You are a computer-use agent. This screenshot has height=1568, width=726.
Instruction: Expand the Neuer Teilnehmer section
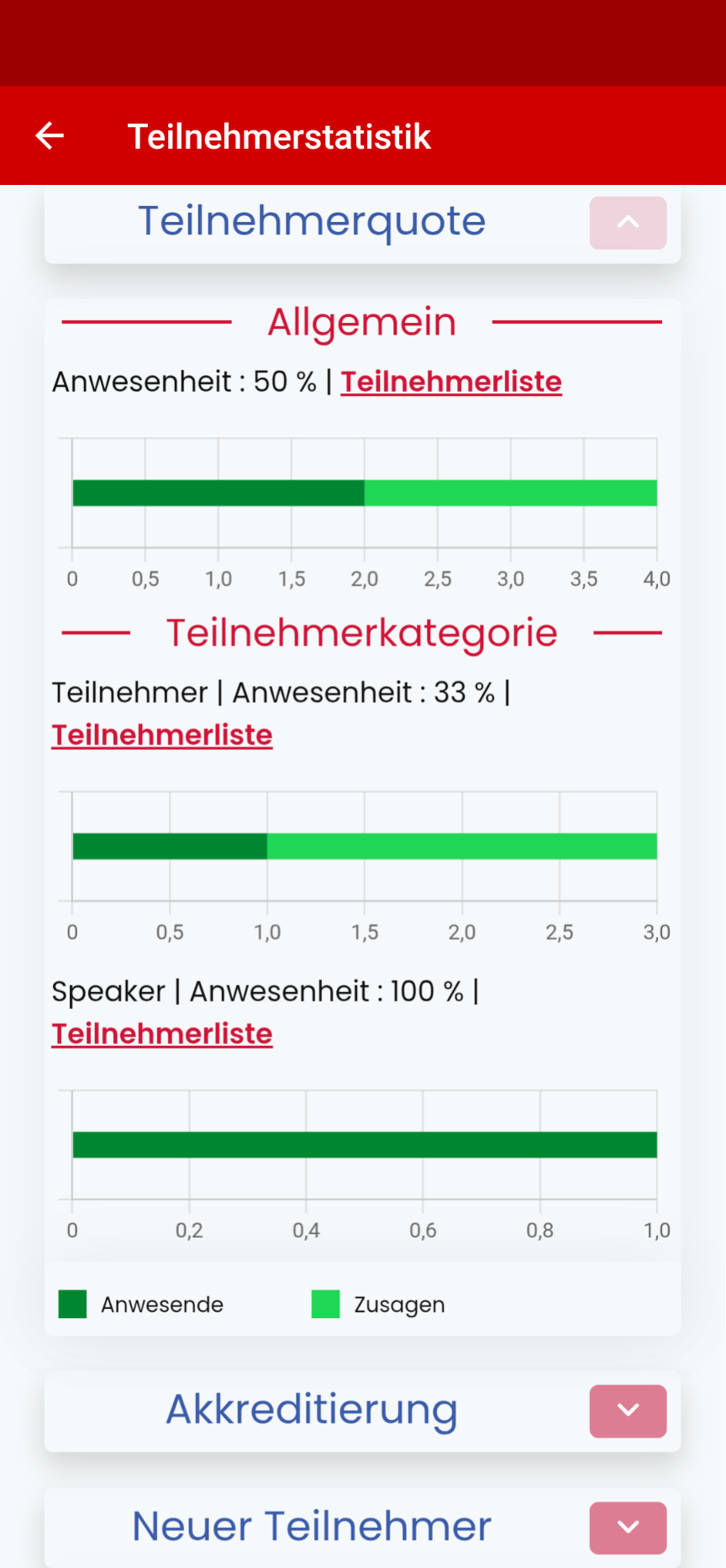coord(628,1528)
